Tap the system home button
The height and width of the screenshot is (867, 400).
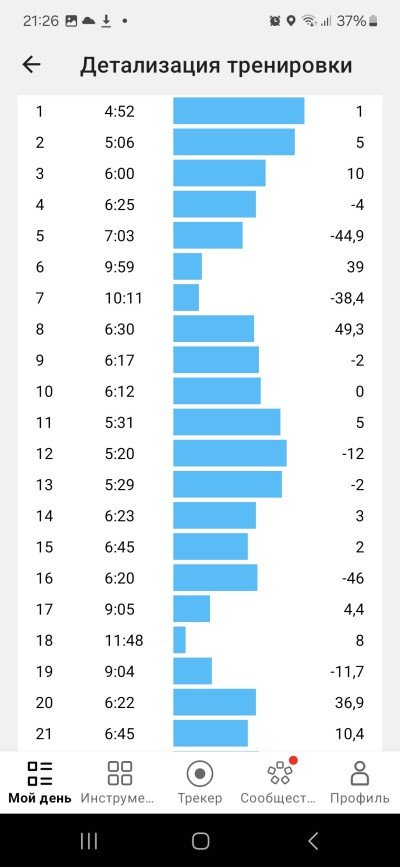(x=200, y=841)
